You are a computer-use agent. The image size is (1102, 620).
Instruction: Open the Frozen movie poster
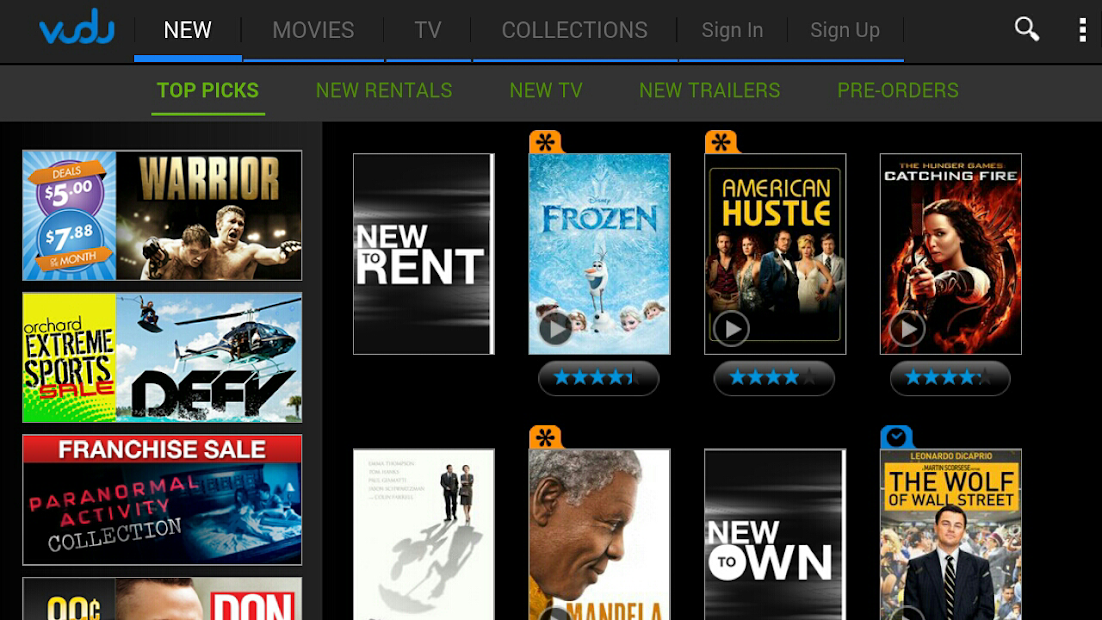pyautogui.click(x=599, y=253)
